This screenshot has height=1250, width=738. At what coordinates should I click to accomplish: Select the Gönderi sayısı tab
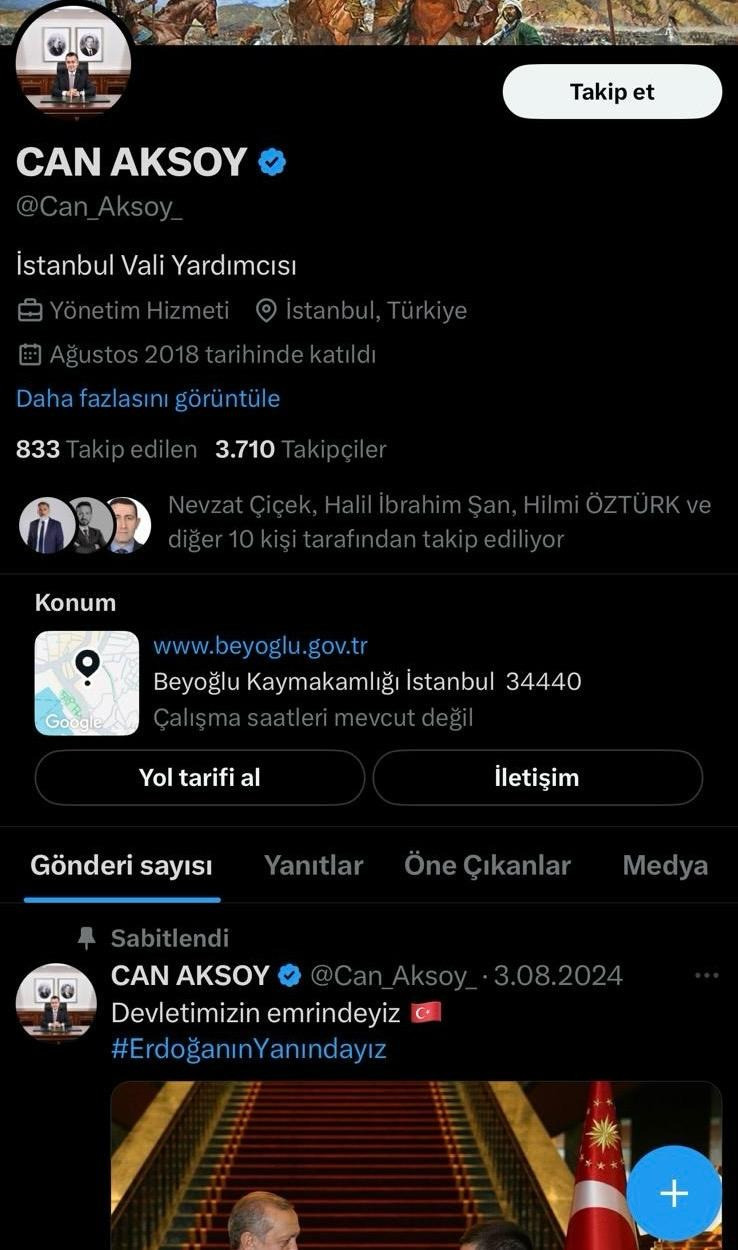(x=121, y=865)
